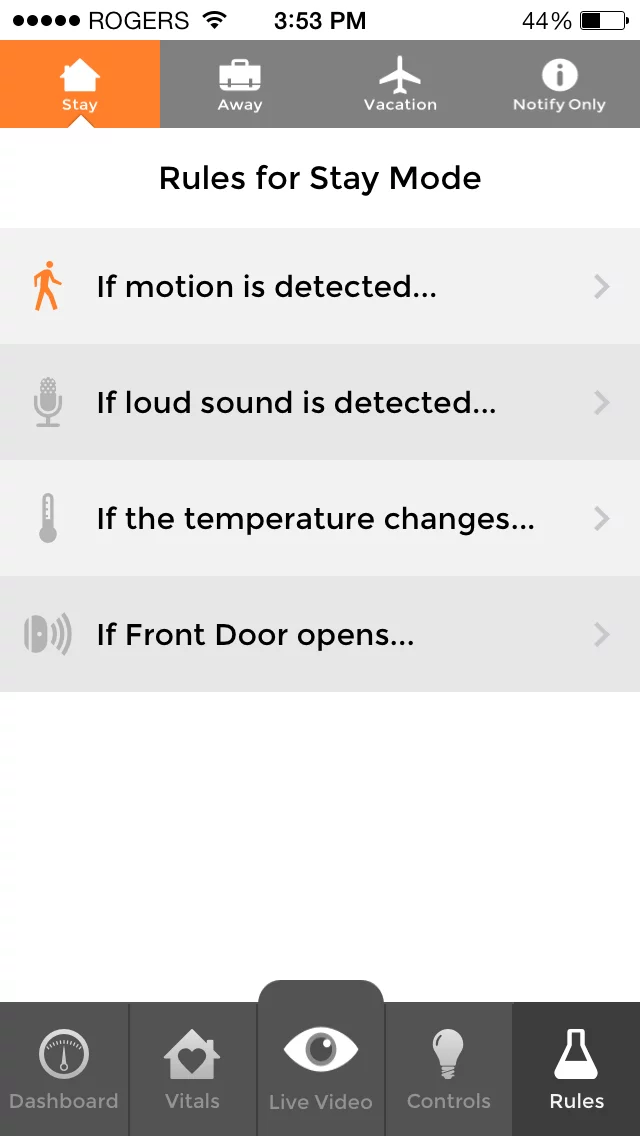Go to the Dashboard tab
This screenshot has width=640, height=1136.
click(64, 1070)
